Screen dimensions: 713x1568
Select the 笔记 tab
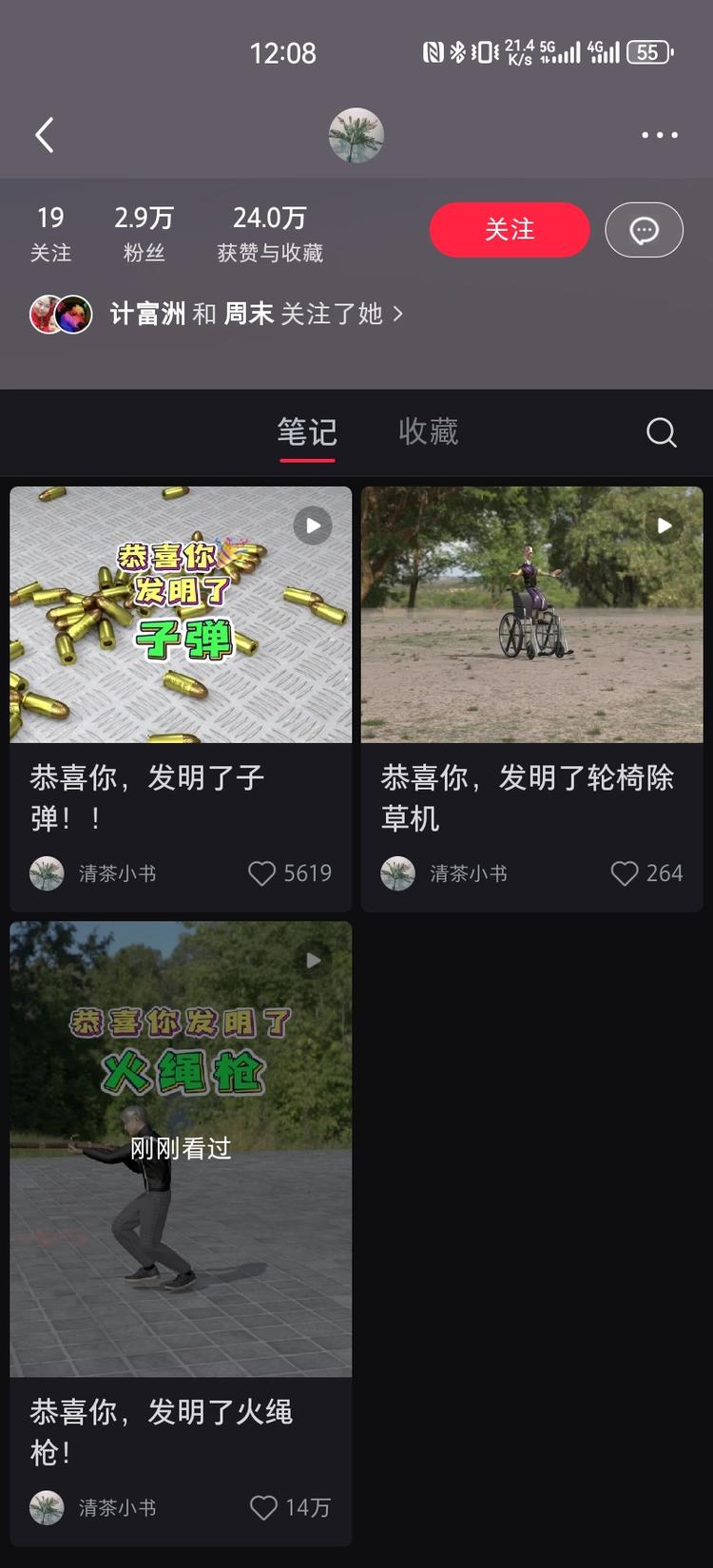click(x=306, y=432)
